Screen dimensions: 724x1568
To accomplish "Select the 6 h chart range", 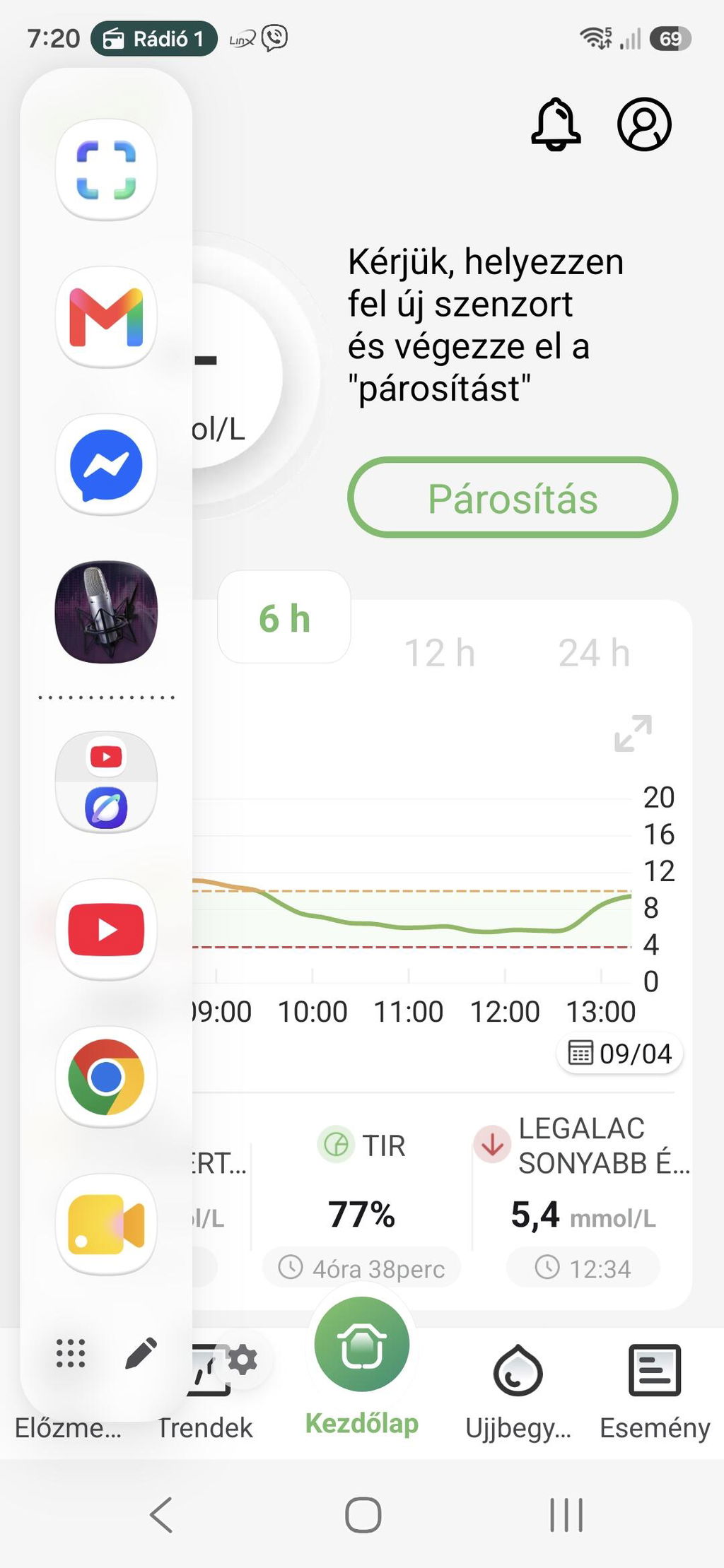I will point(284,618).
